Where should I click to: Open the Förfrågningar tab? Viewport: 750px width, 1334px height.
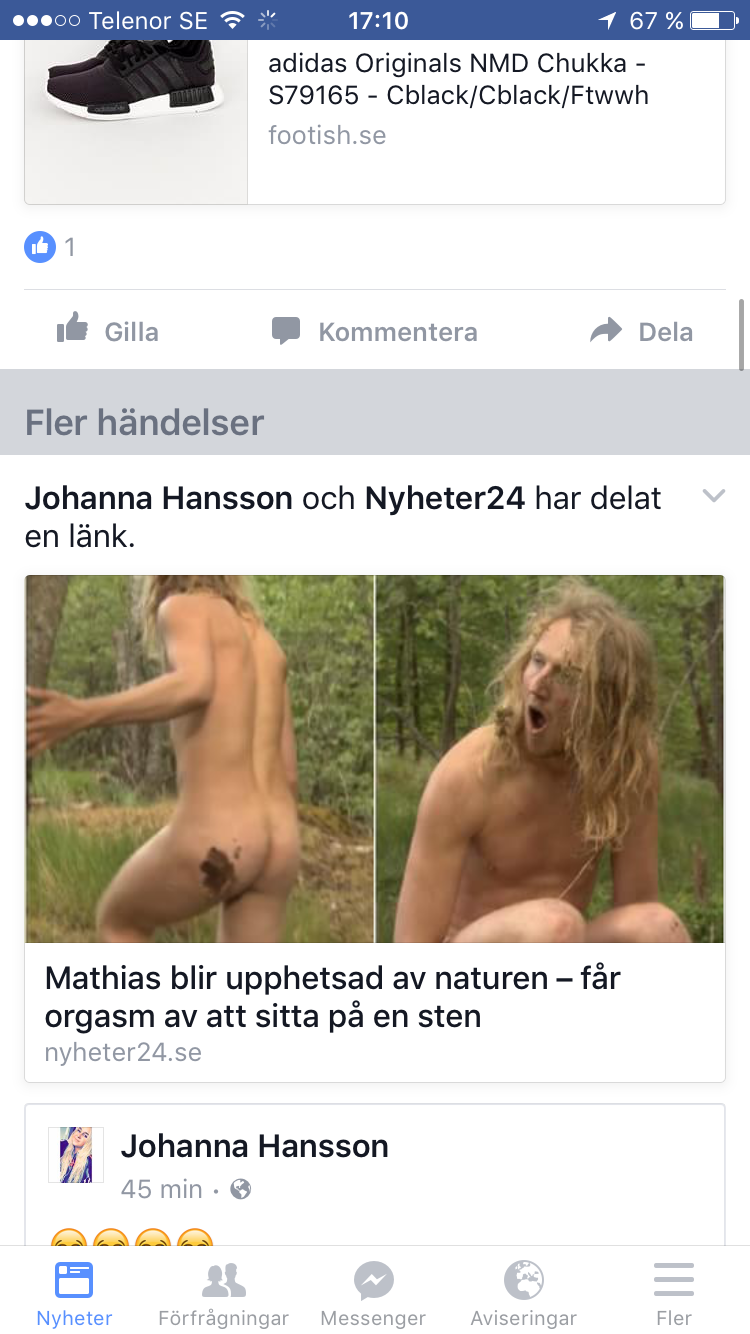(x=224, y=1292)
